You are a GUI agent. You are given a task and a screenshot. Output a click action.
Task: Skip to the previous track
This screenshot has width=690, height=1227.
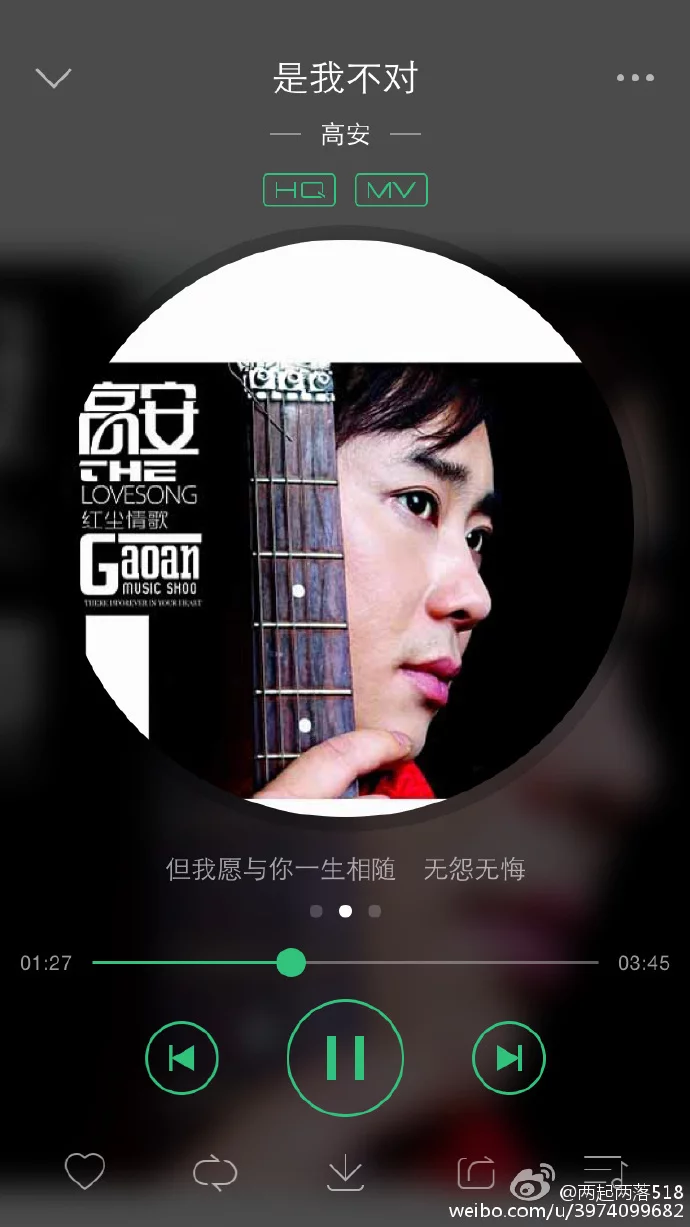(182, 1057)
